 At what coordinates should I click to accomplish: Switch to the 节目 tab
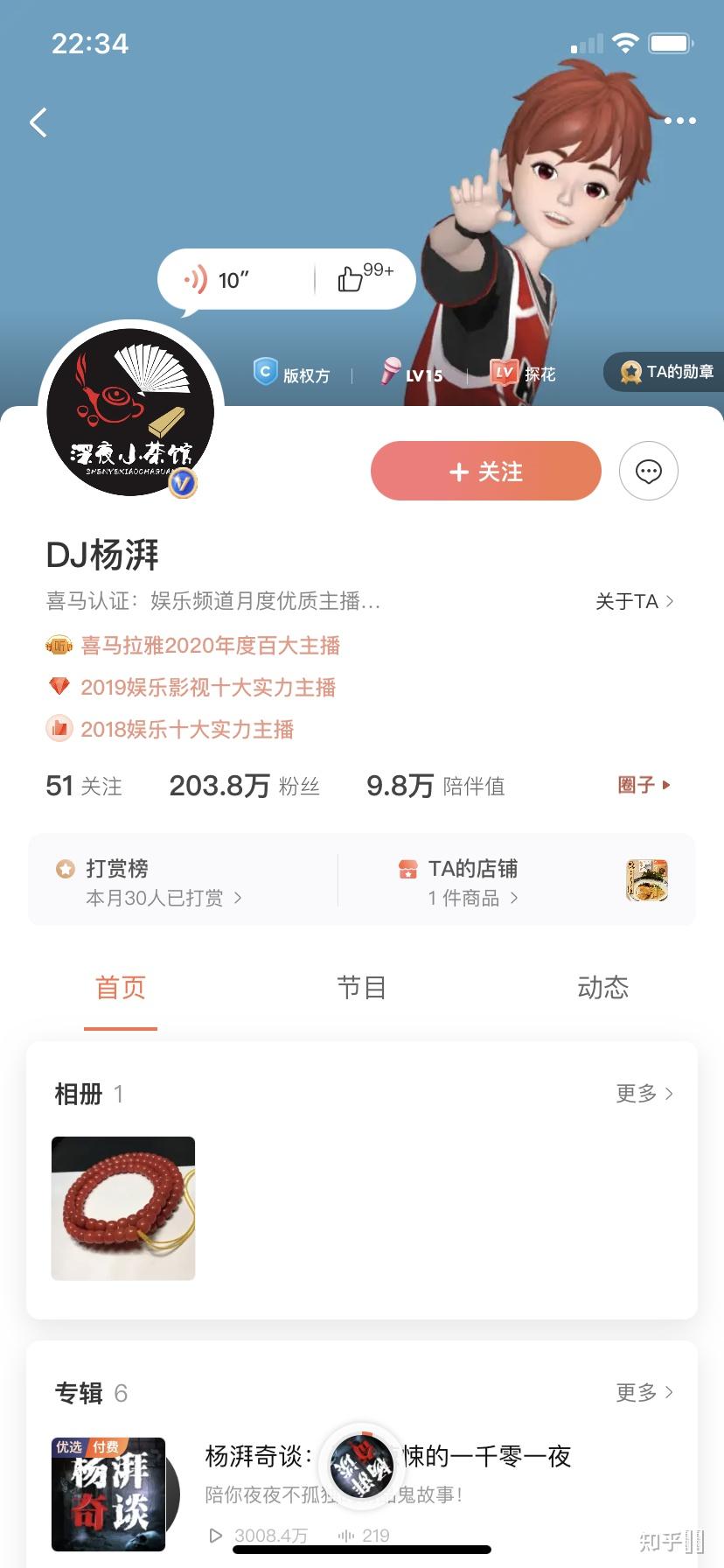361,987
